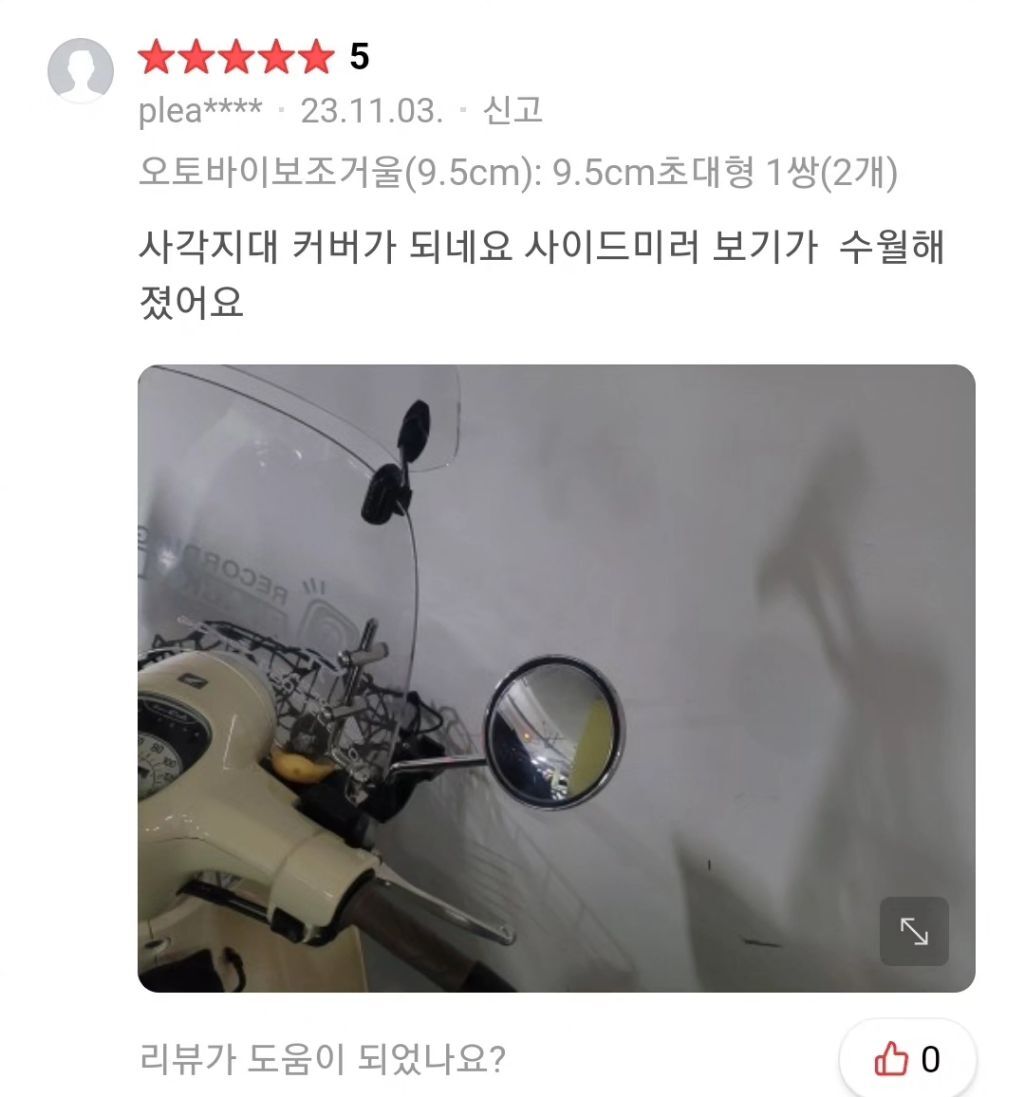The image size is (1024, 1097).
Task: Open the scooter mirror review photo
Action: tap(555, 678)
